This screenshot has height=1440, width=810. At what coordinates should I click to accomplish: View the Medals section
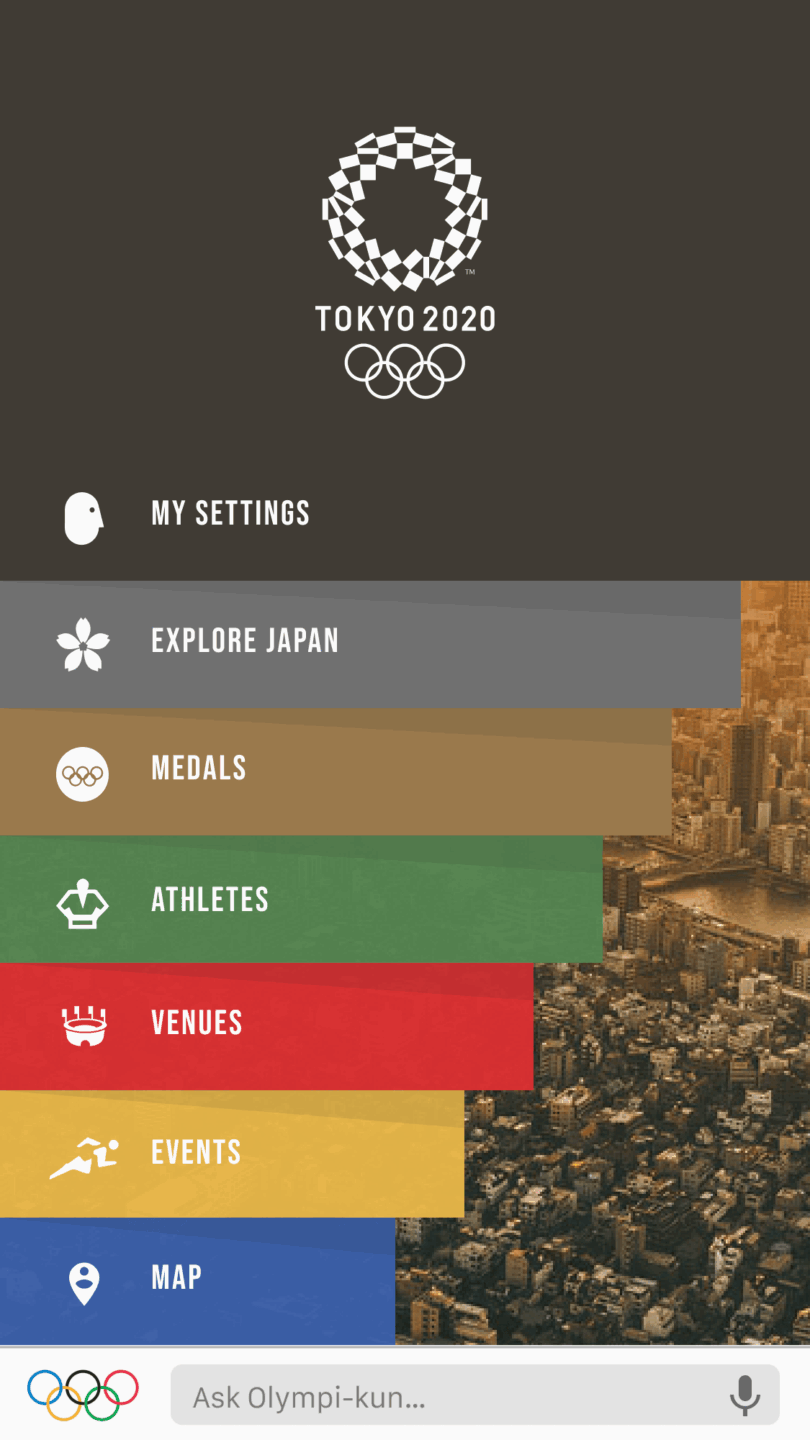point(199,770)
